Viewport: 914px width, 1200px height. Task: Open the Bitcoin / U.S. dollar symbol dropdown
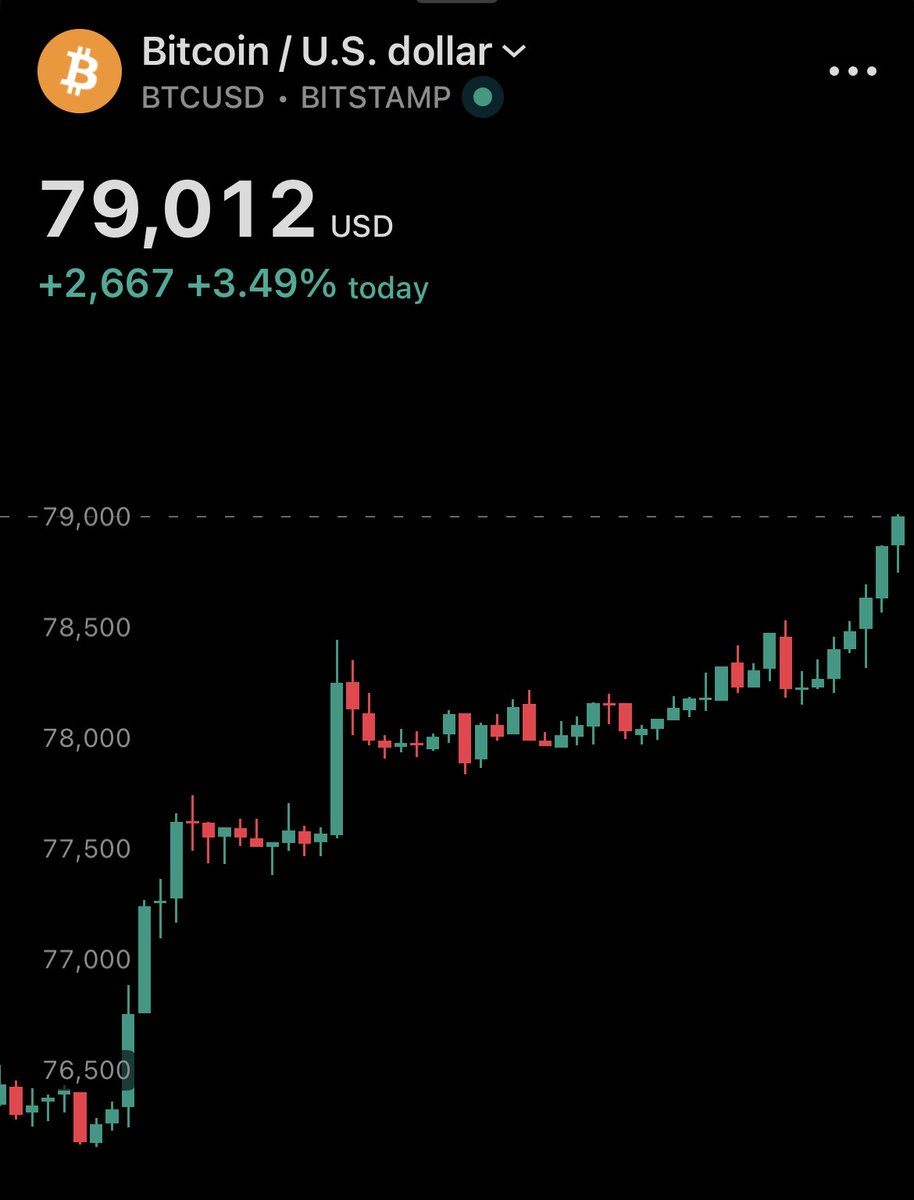[516, 51]
